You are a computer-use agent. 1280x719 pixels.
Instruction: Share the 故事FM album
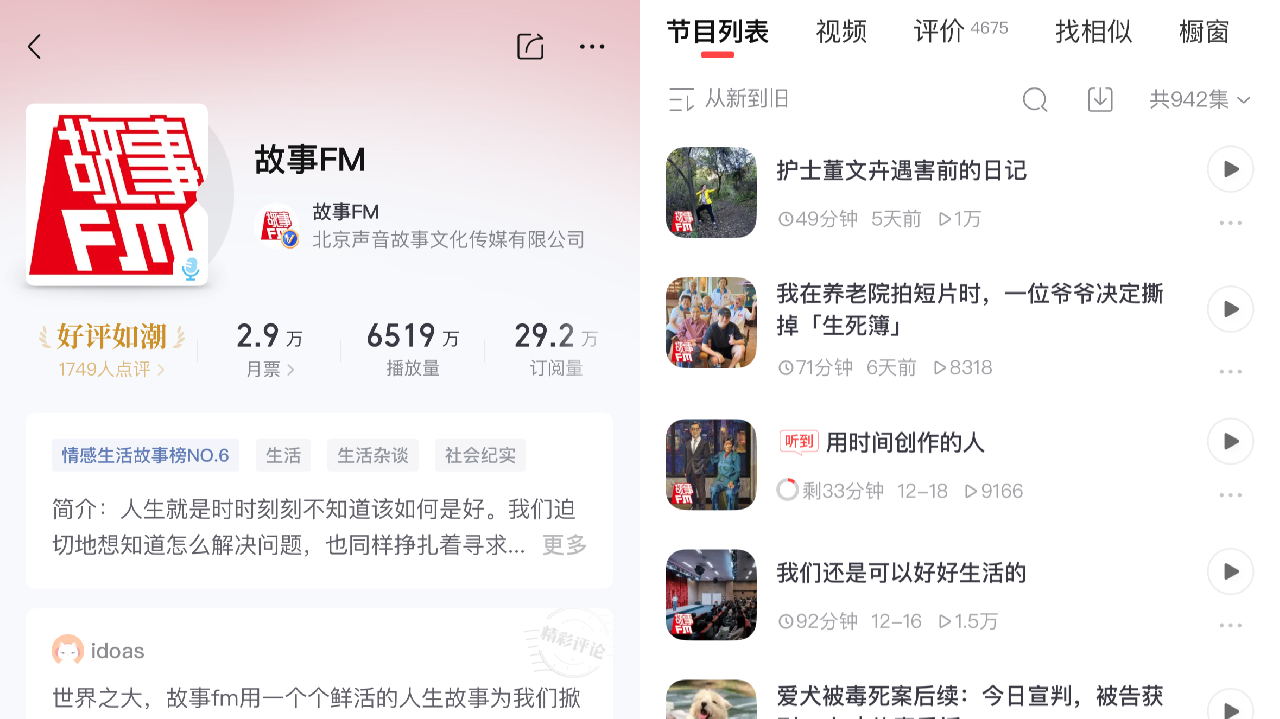(530, 46)
